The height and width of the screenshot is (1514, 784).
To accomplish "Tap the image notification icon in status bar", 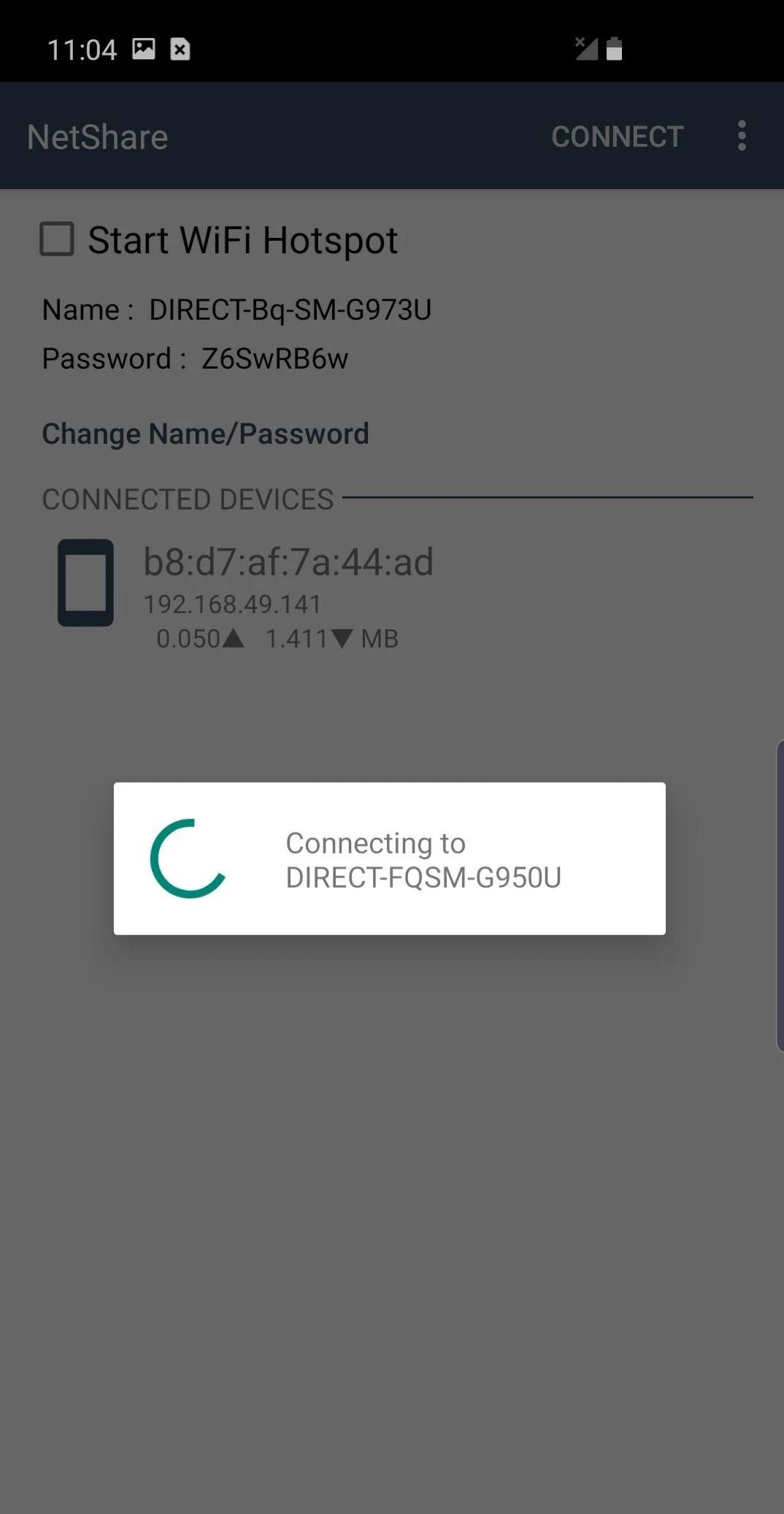I will tap(145, 48).
